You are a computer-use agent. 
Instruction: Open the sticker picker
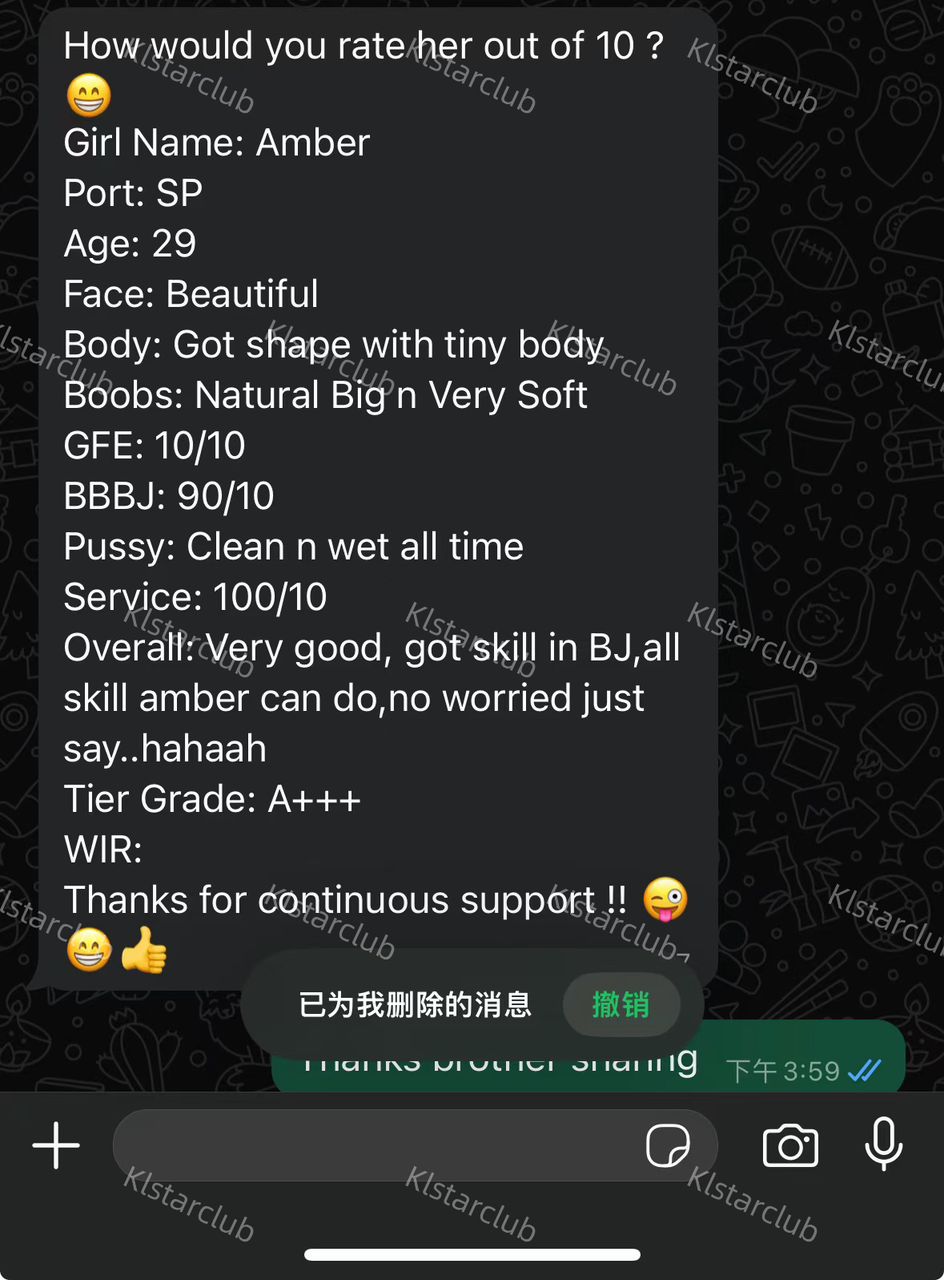click(668, 1145)
